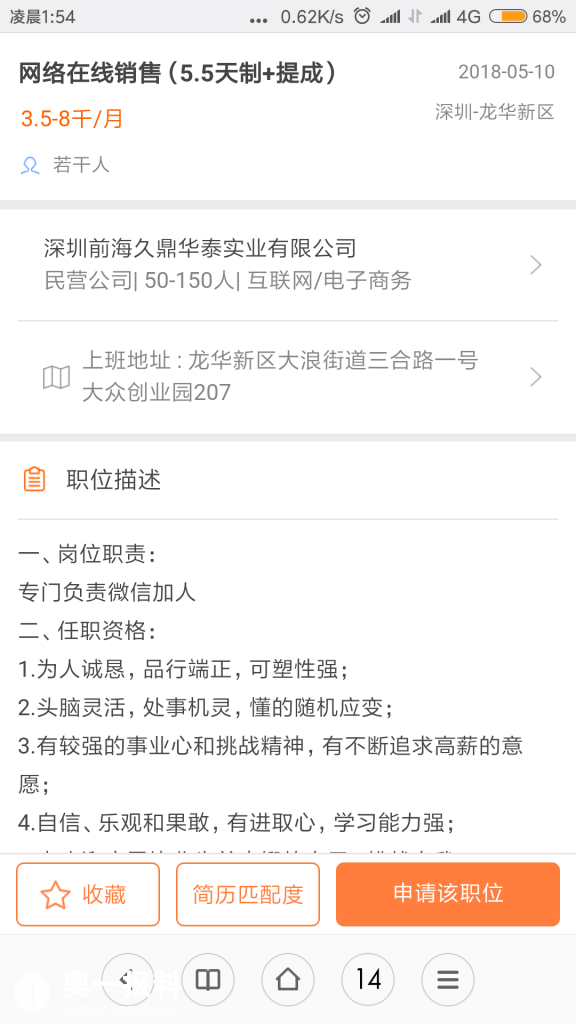The image size is (576, 1024).
Task: Open the tab switcher showing 14
Action: pos(368,979)
